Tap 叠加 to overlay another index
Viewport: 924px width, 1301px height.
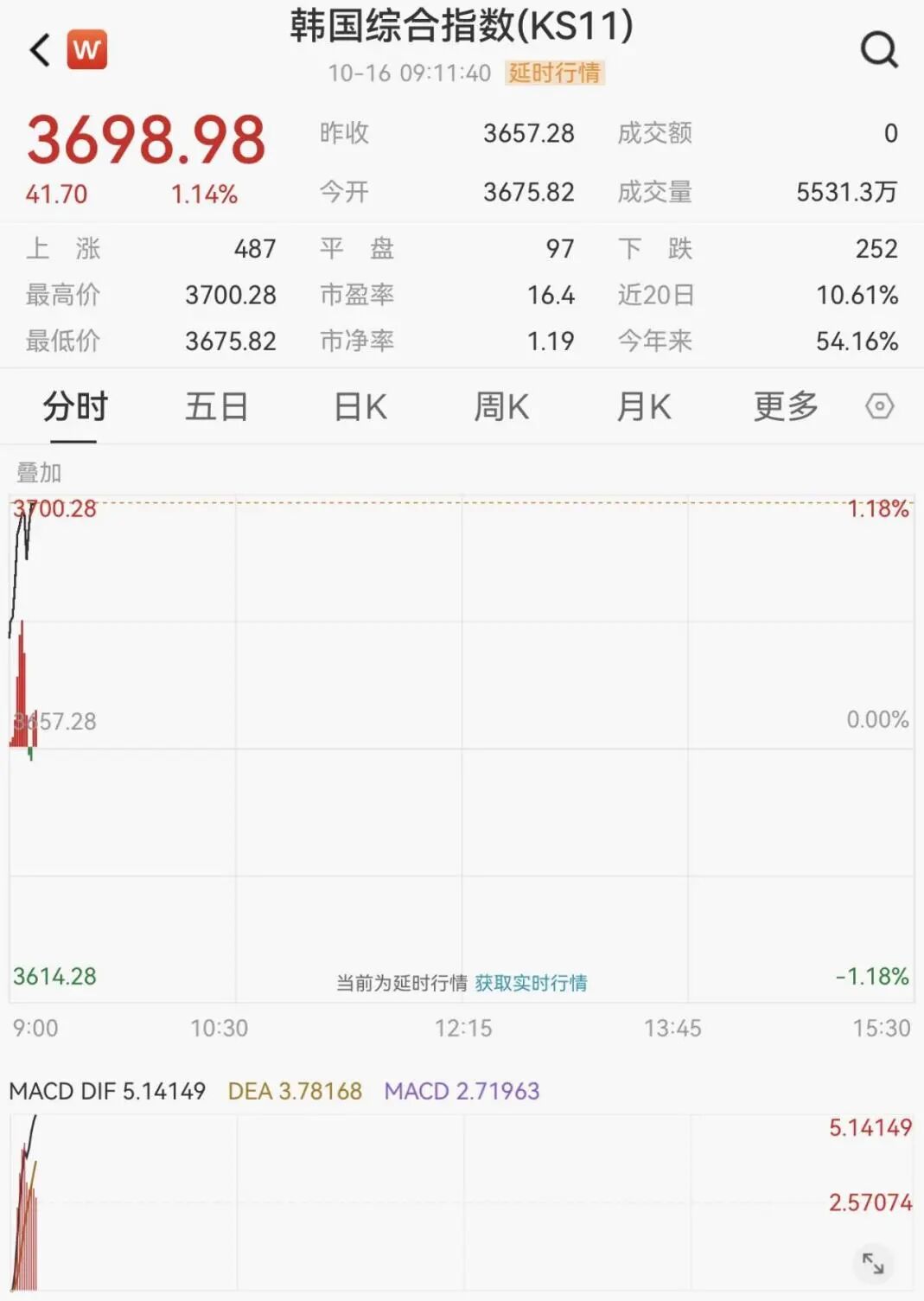[39, 473]
